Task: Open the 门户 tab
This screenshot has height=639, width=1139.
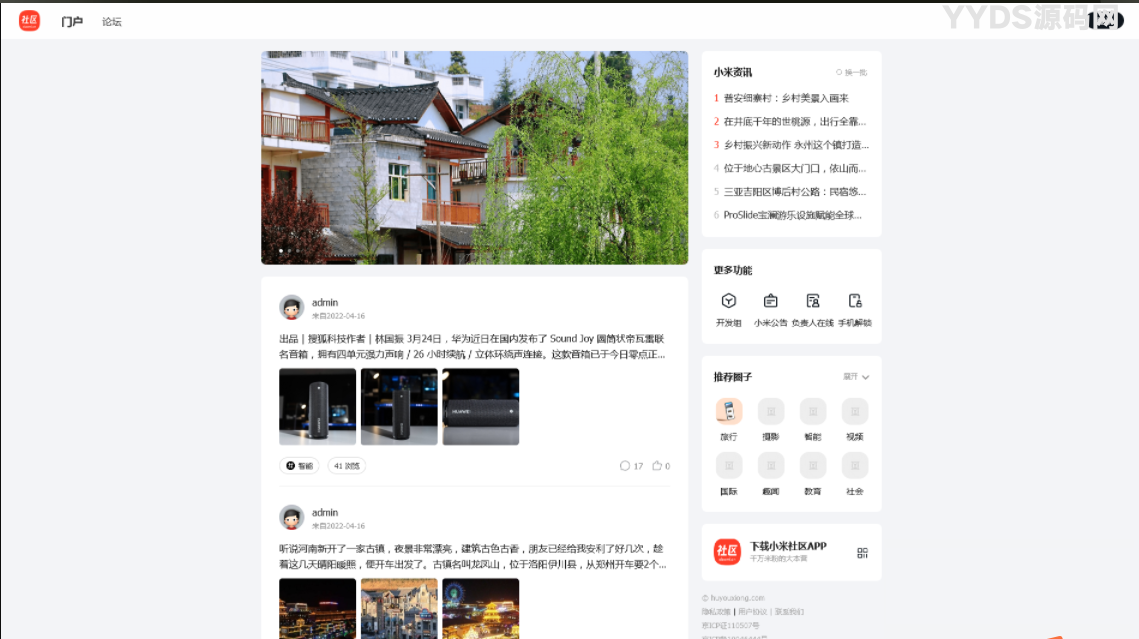Action: click(x=72, y=21)
